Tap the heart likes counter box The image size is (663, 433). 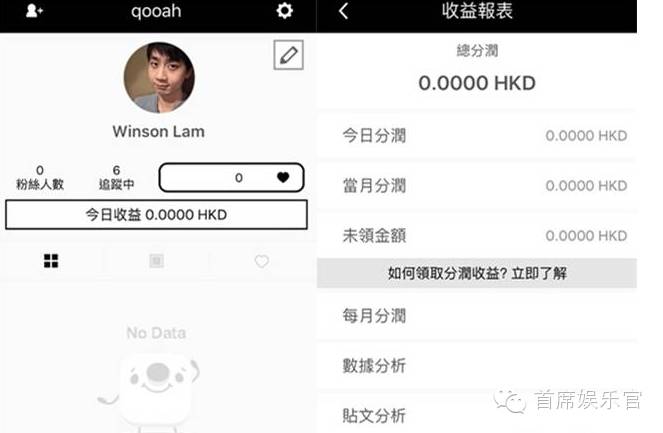[231, 178]
